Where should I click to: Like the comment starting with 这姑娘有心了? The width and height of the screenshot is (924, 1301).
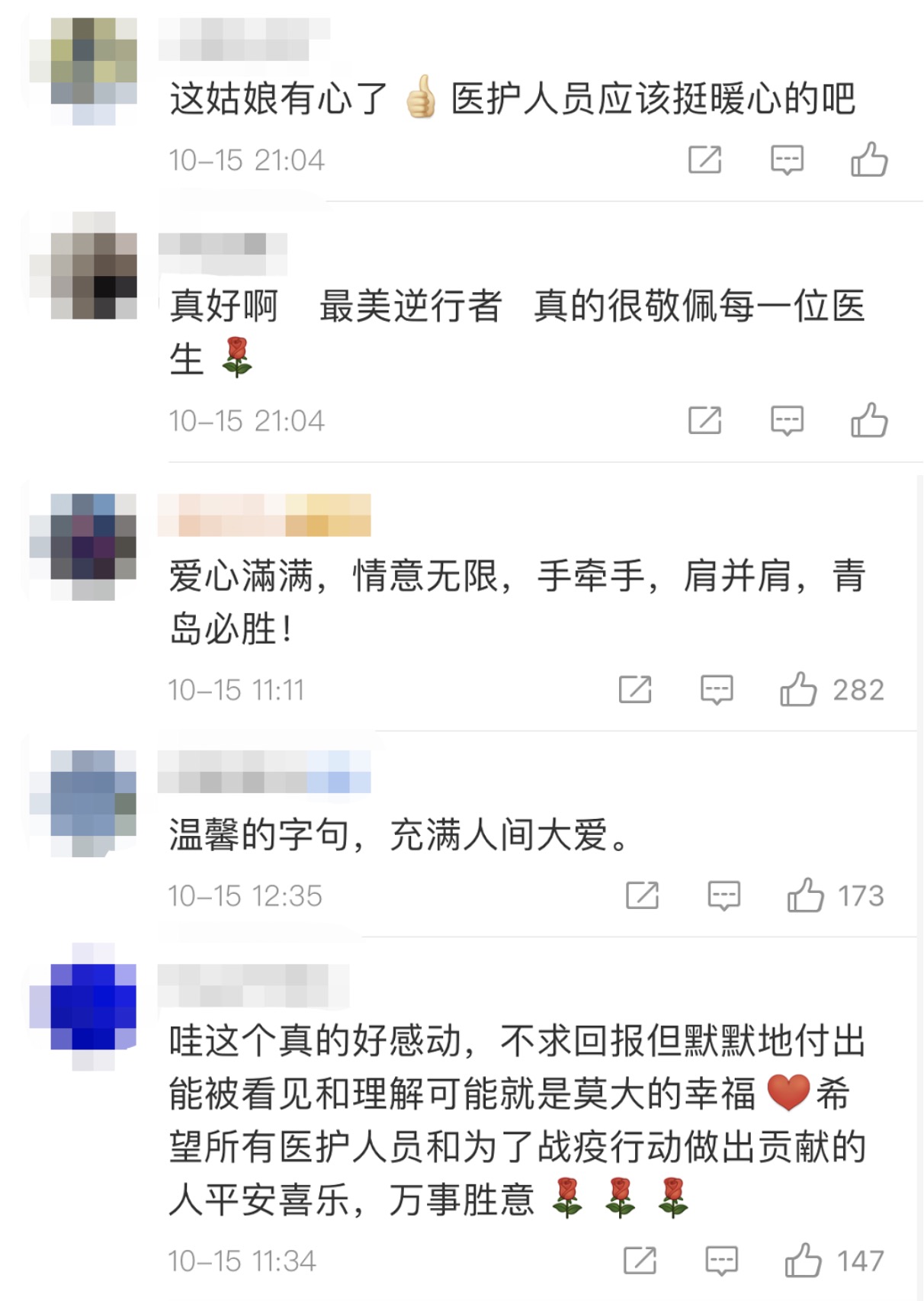coord(869,160)
